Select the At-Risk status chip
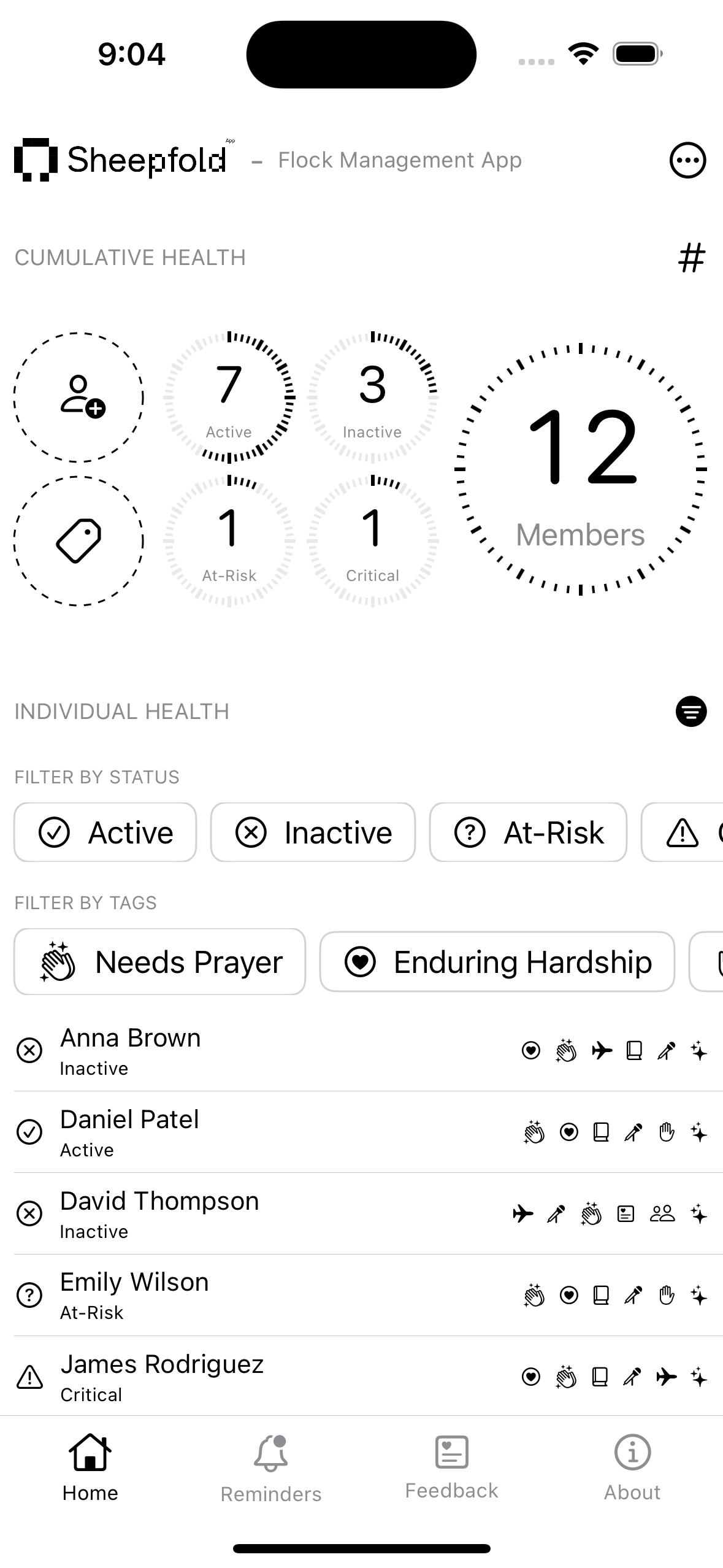 click(x=528, y=832)
